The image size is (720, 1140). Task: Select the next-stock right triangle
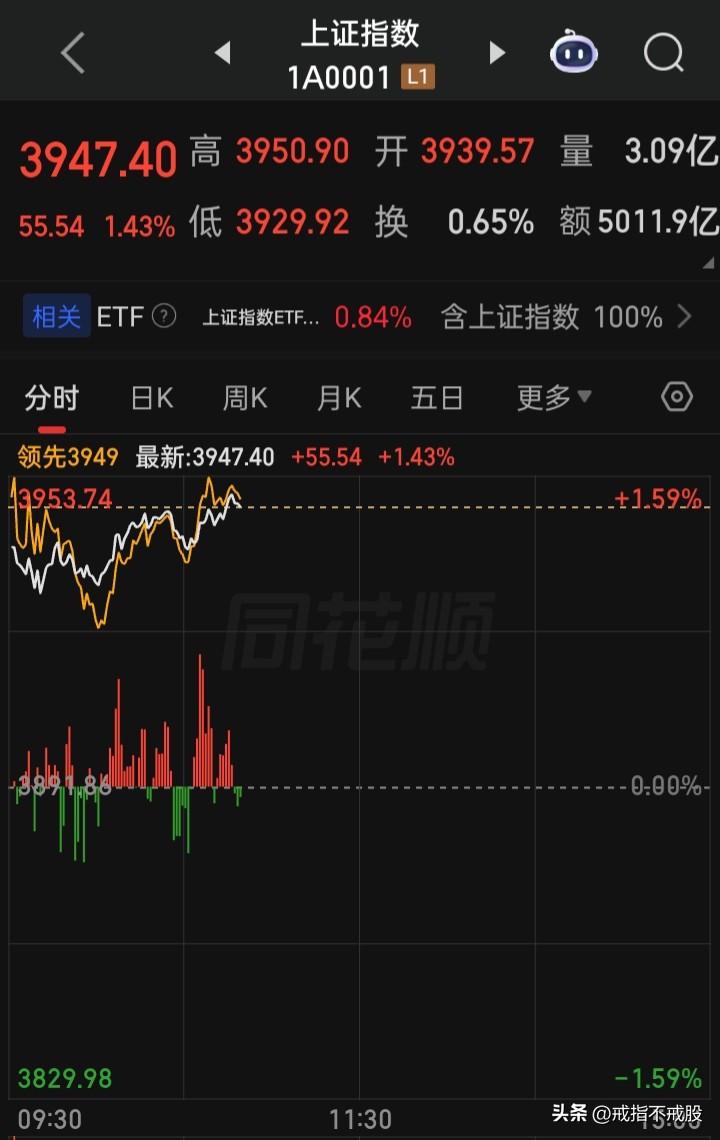(x=497, y=52)
